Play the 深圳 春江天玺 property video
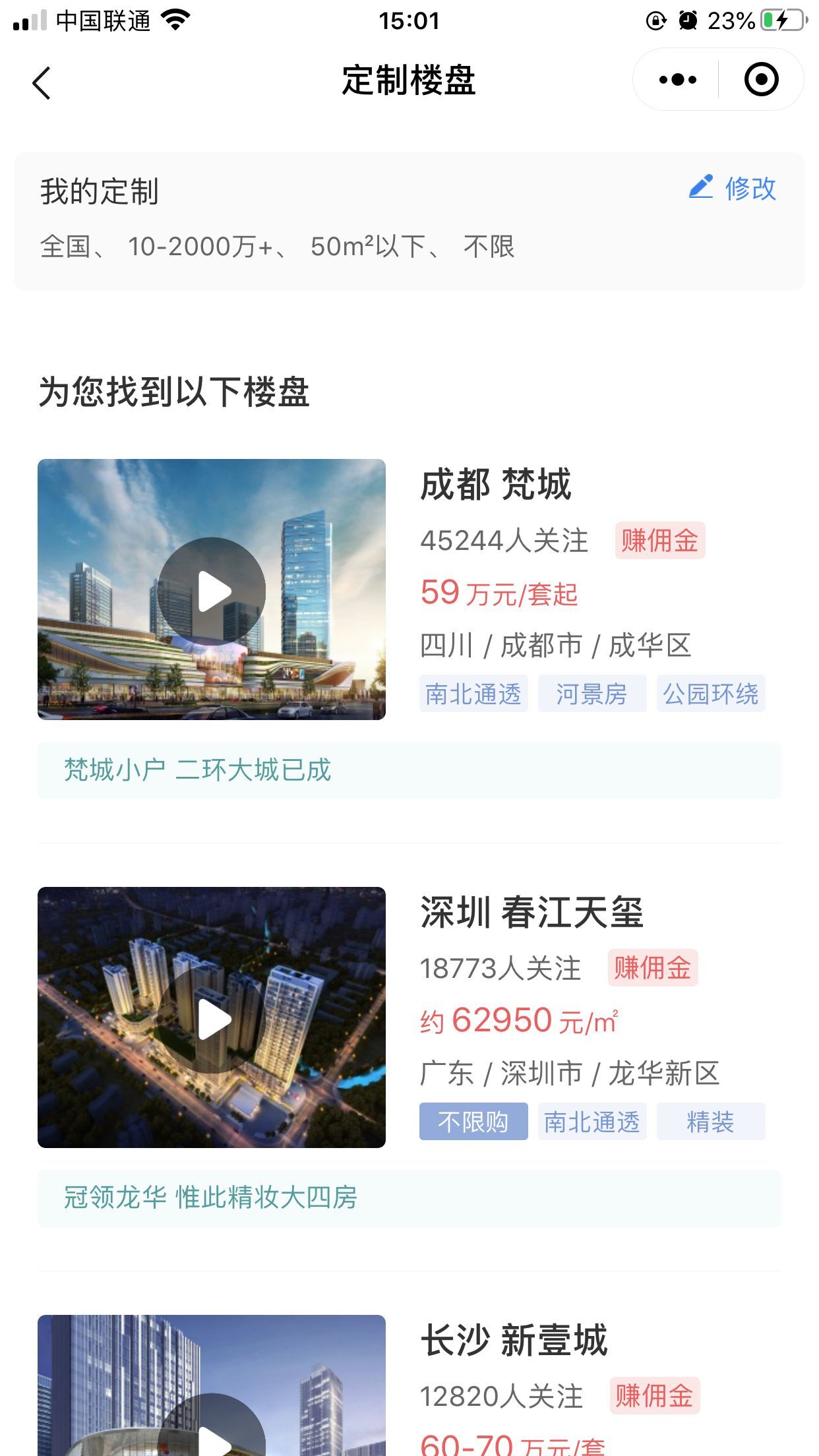 click(x=212, y=1018)
